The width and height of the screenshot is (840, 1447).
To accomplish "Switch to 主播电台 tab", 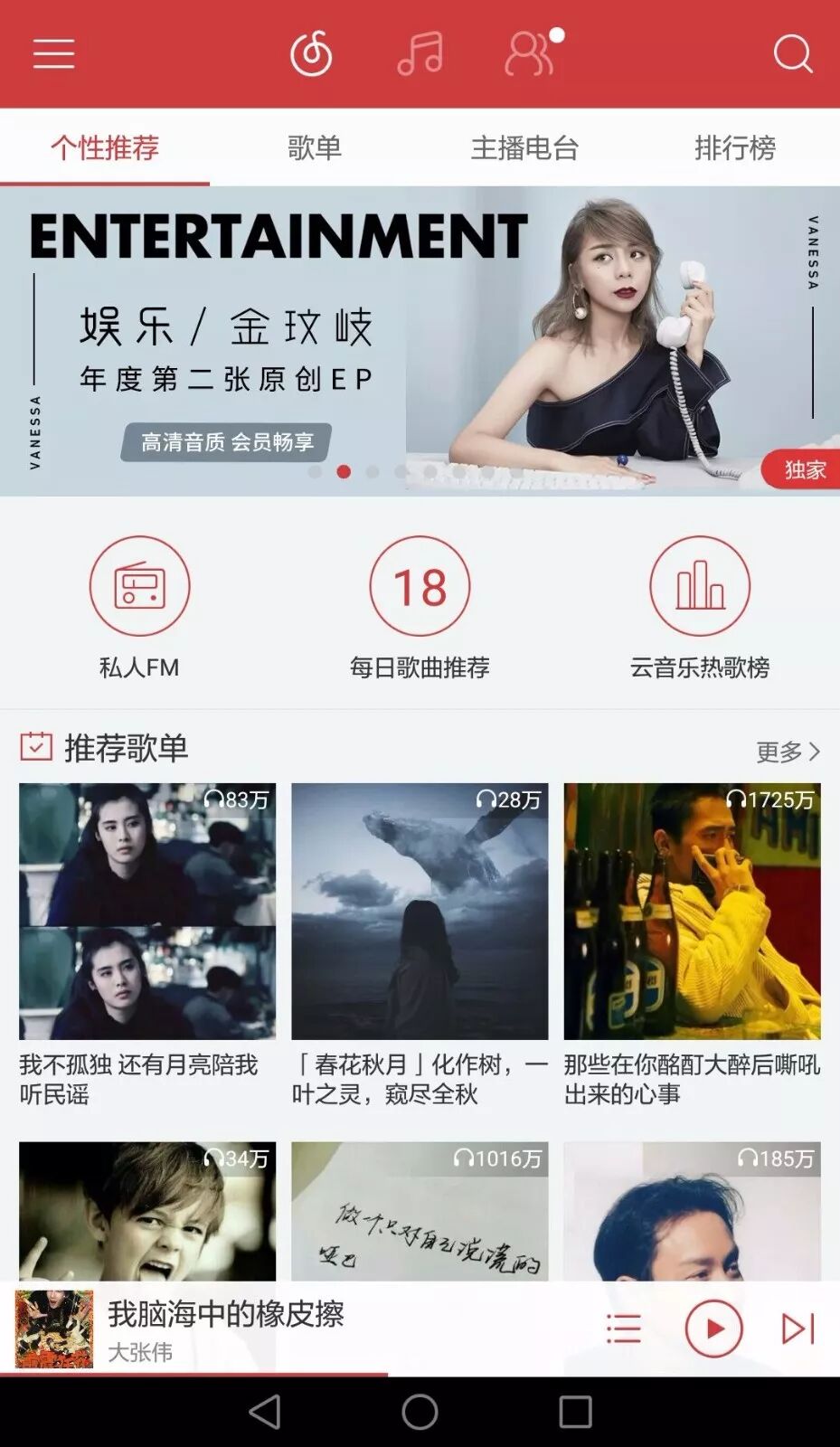I will pos(524,147).
